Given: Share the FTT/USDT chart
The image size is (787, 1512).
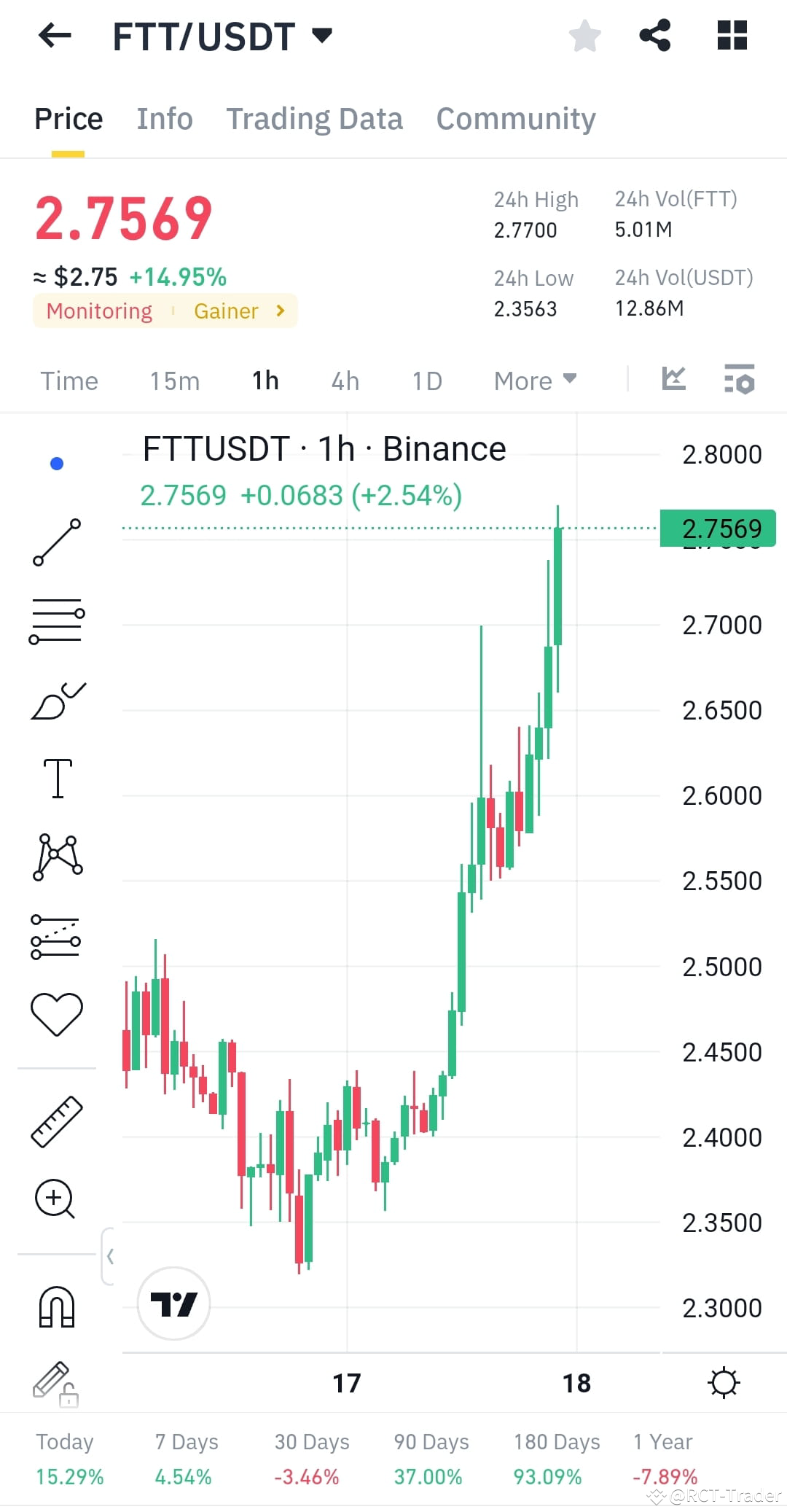Looking at the screenshot, I should pyautogui.click(x=655, y=35).
